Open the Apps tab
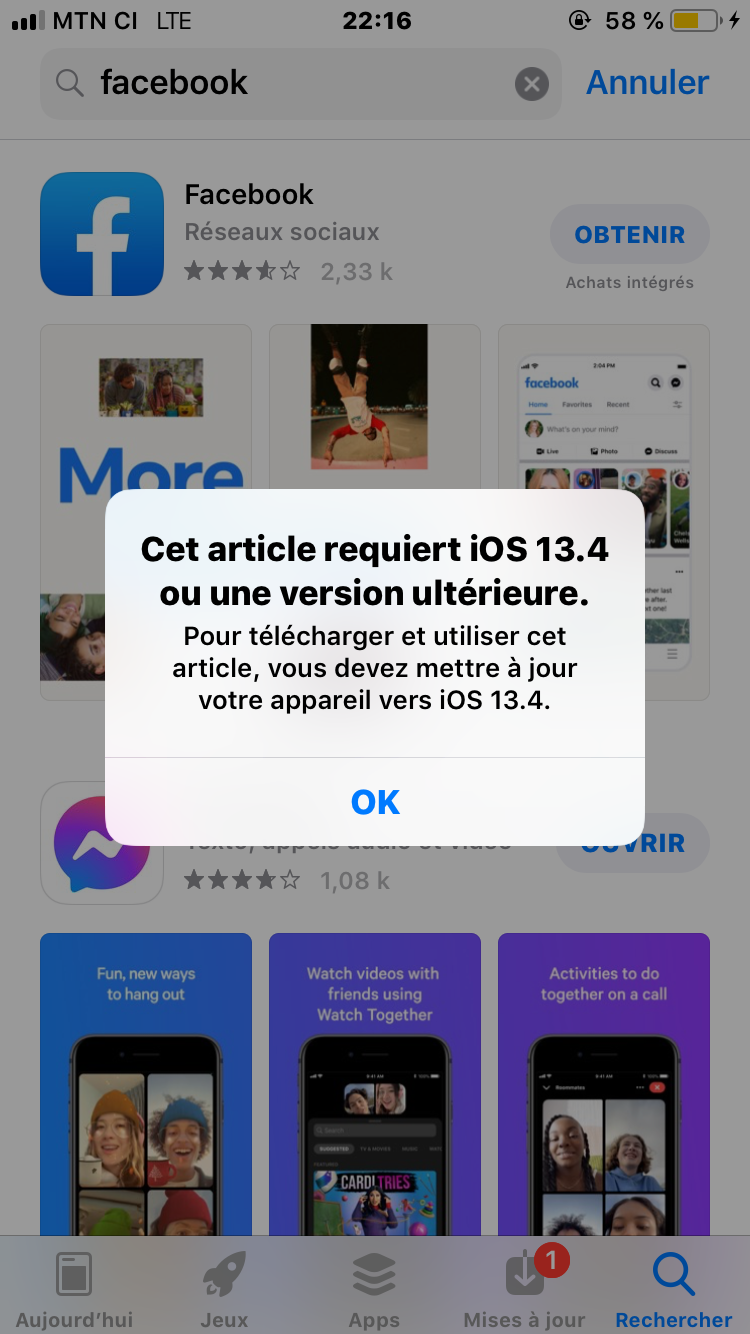Image resolution: width=750 pixels, height=1334 pixels. pyautogui.click(x=374, y=1290)
